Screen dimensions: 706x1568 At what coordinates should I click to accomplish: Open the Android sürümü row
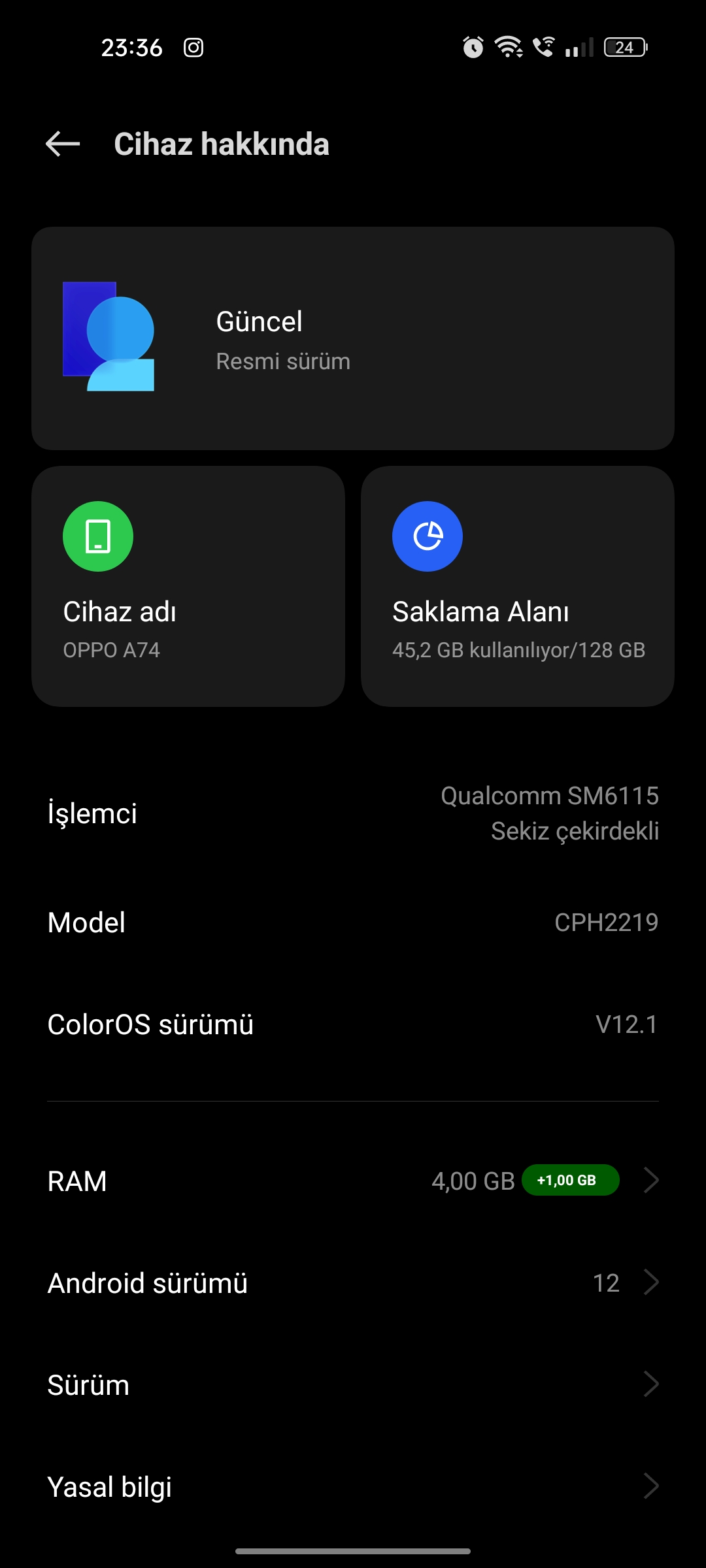click(x=353, y=1282)
